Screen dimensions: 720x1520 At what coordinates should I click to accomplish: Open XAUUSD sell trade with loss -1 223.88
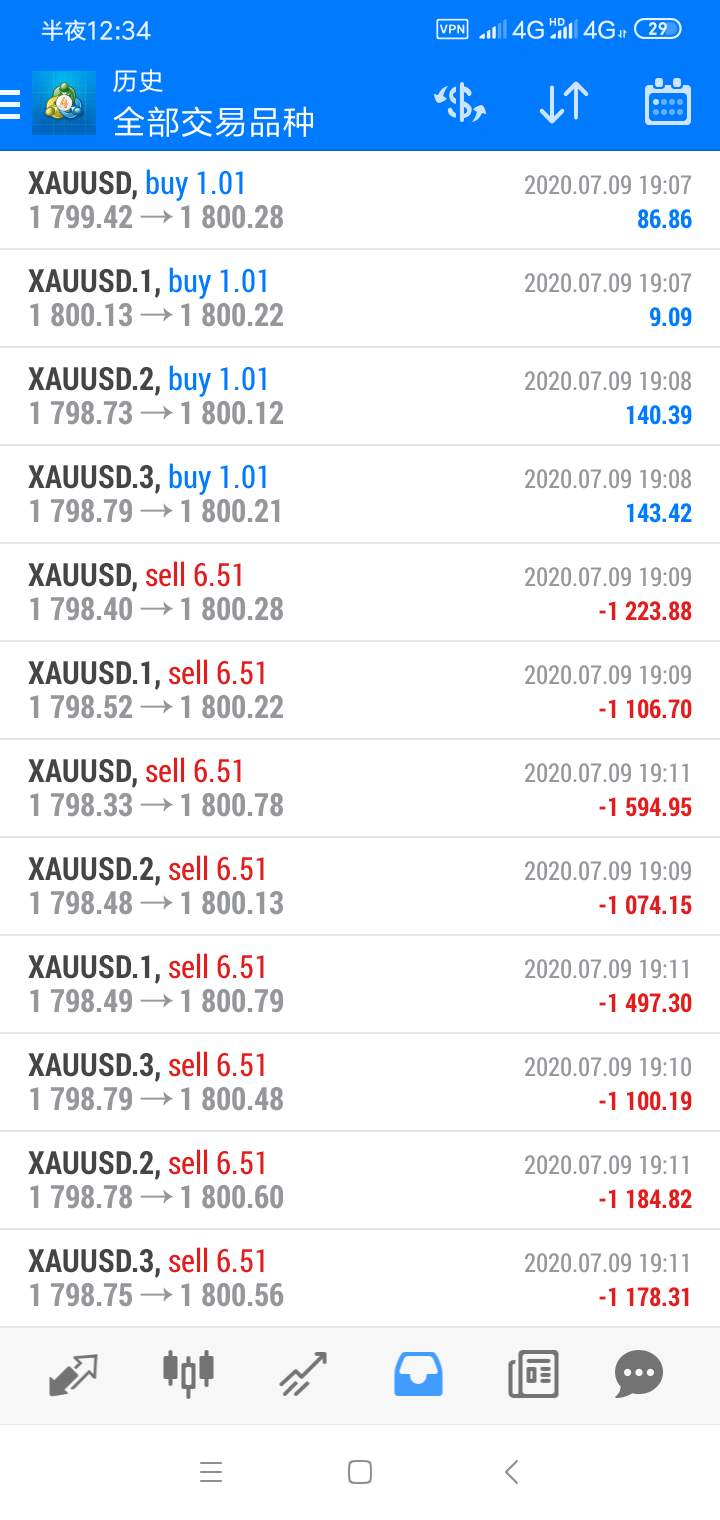(360, 593)
